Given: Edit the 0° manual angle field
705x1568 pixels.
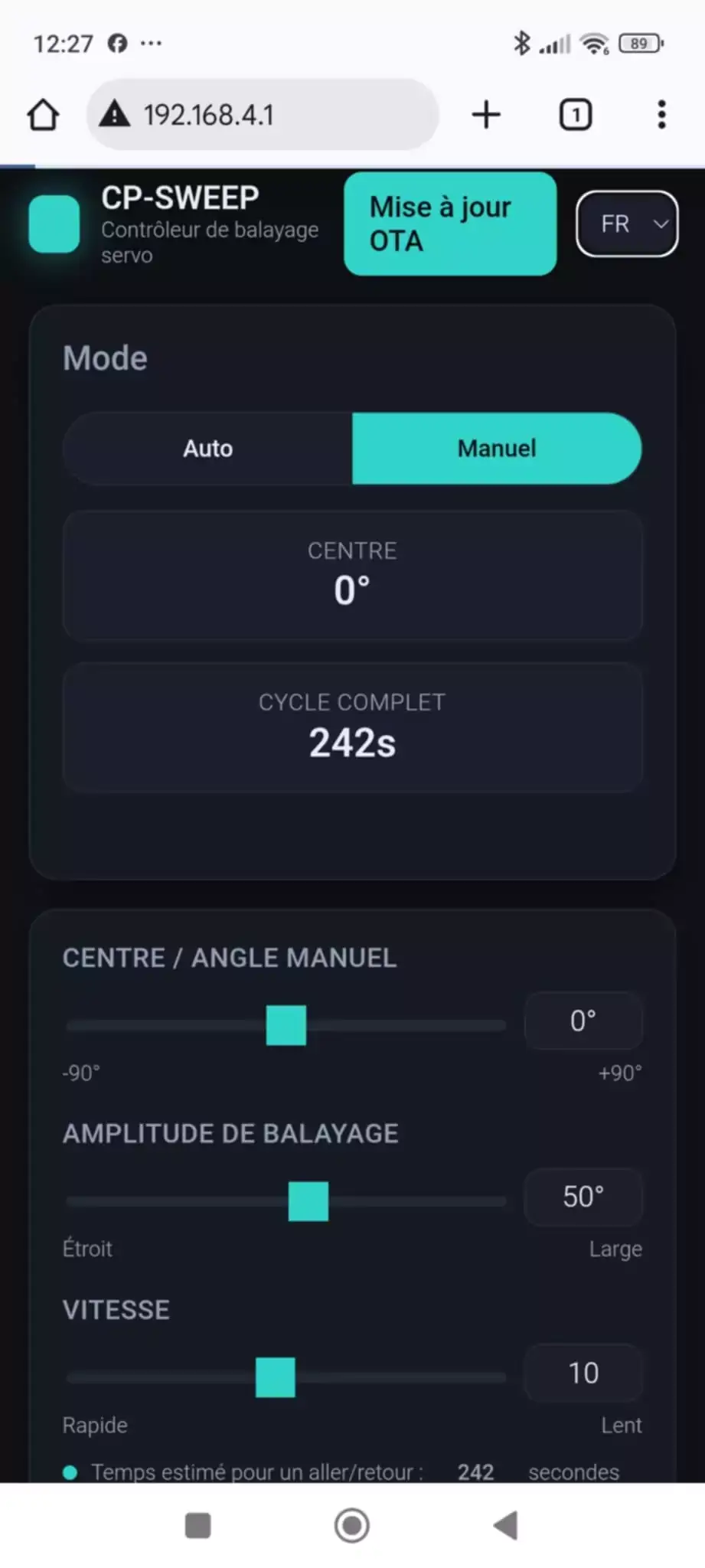Looking at the screenshot, I should coord(583,1021).
